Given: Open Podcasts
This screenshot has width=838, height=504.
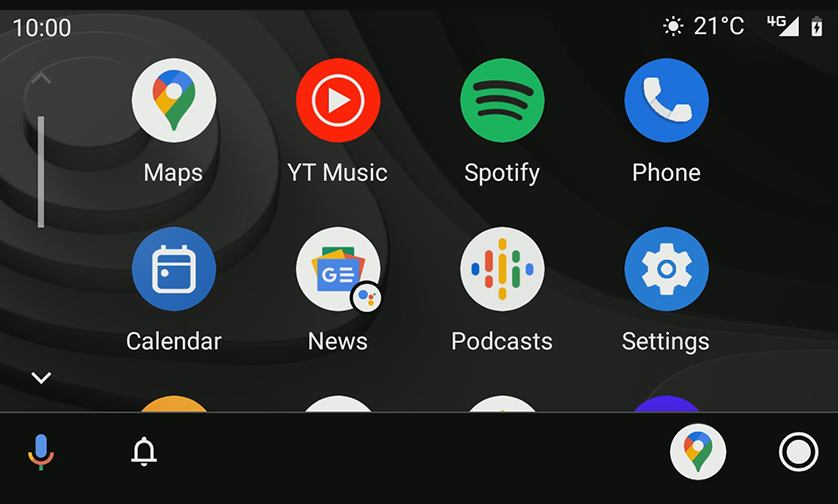Looking at the screenshot, I should (501, 269).
